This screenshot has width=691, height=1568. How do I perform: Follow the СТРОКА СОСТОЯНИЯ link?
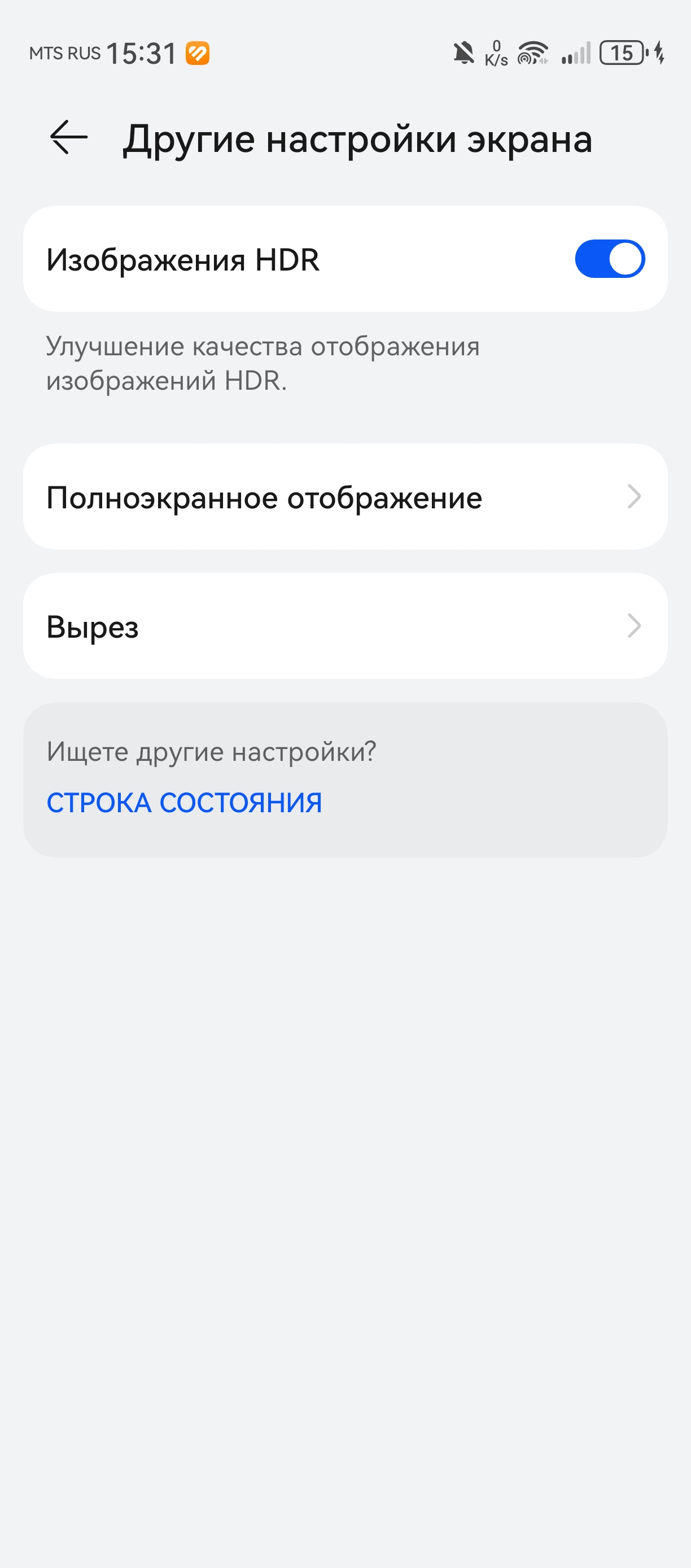tap(184, 803)
